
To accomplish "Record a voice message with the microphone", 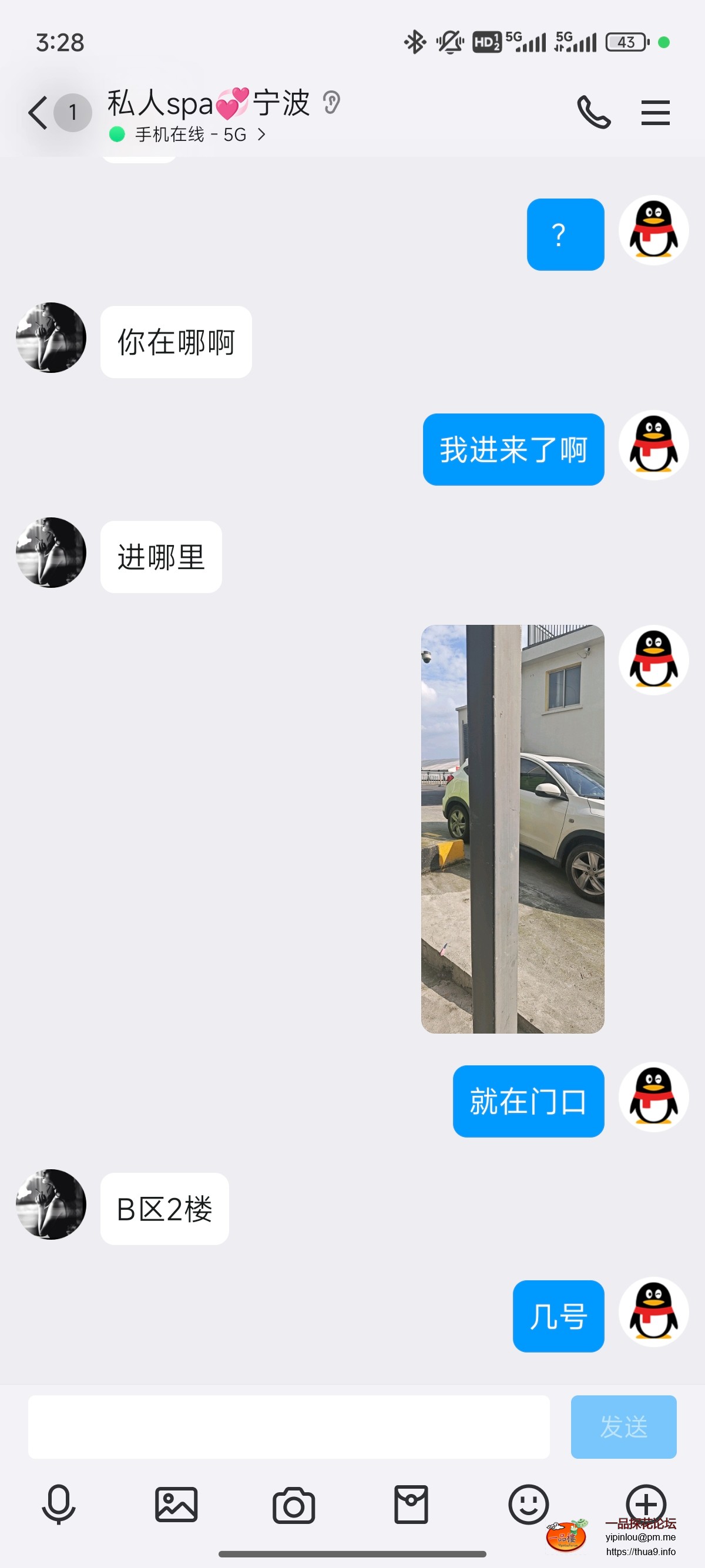I will [x=58, y=1504].
